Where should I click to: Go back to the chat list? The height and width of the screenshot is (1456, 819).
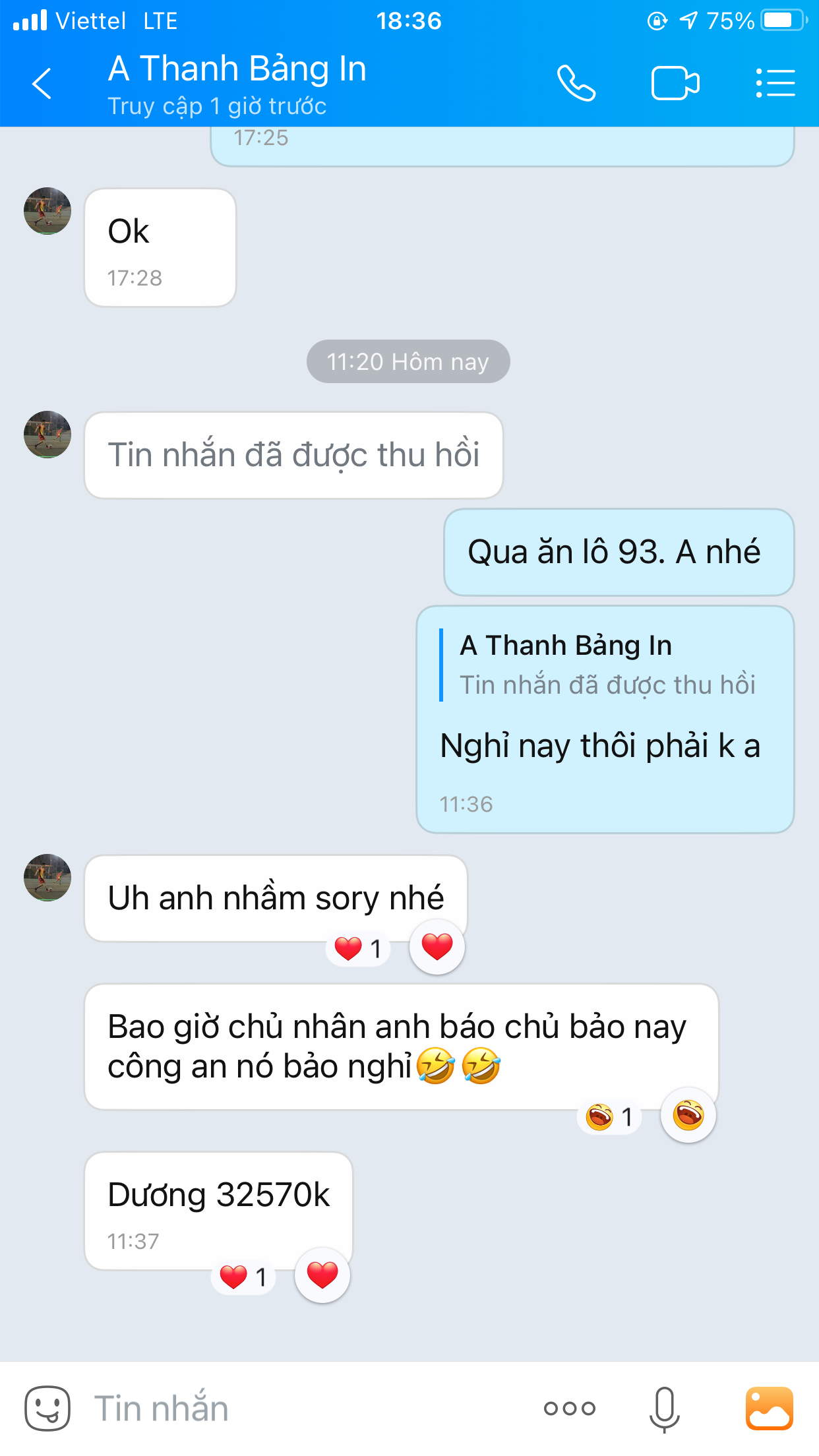click(x=42, y=83)
